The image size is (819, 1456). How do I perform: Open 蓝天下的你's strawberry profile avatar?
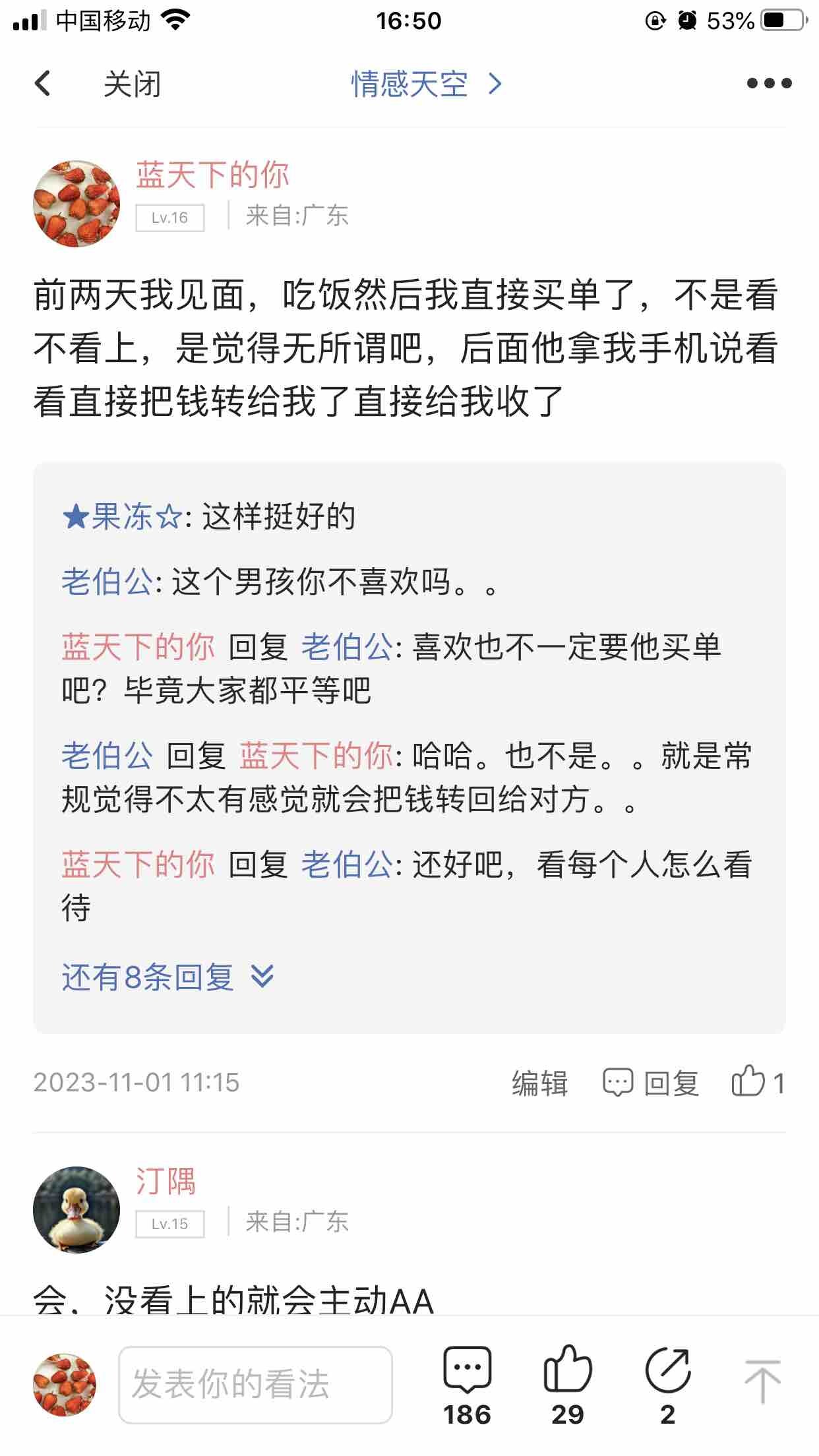point(76,203)
